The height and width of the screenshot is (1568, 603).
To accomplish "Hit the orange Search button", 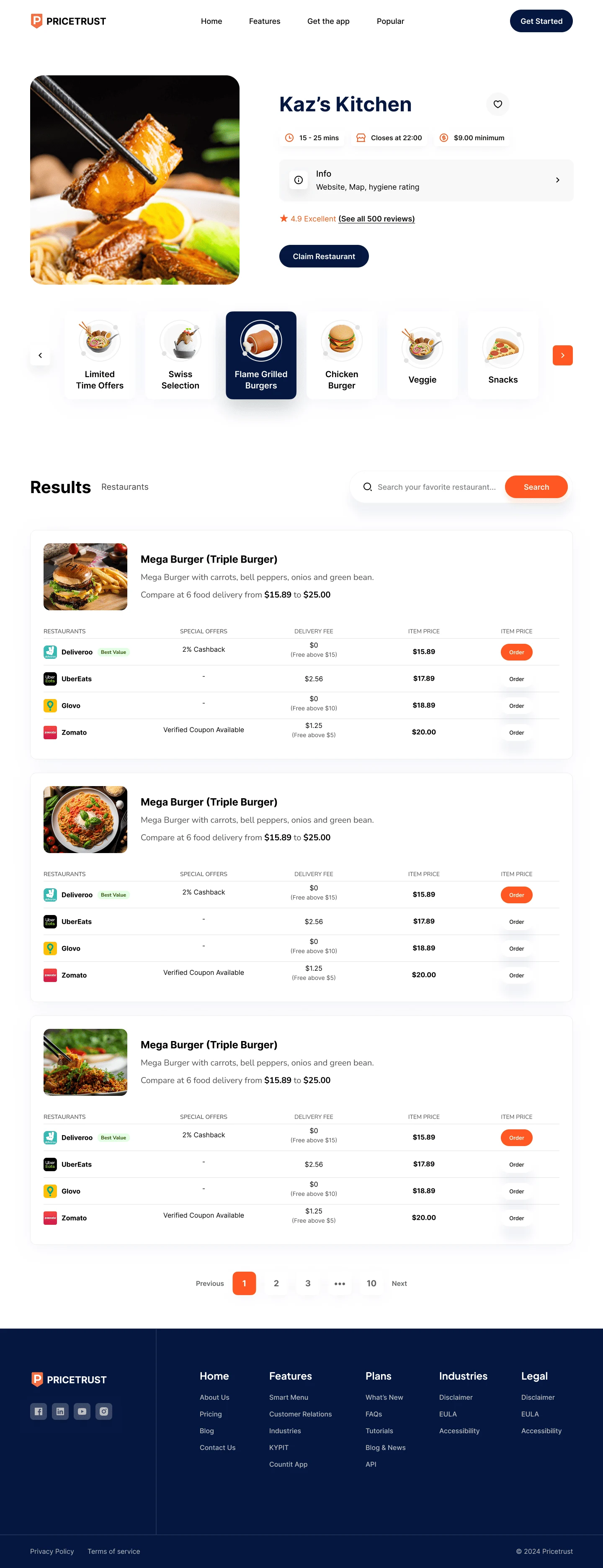I will [536, 487].
